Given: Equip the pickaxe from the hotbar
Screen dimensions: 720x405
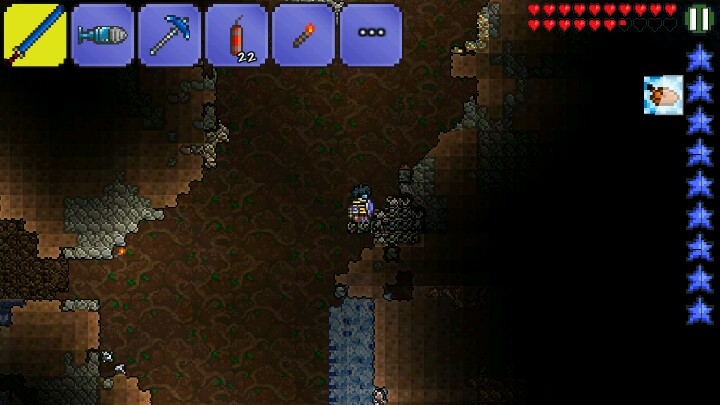Looking at the screenshot, I should 170,35.
